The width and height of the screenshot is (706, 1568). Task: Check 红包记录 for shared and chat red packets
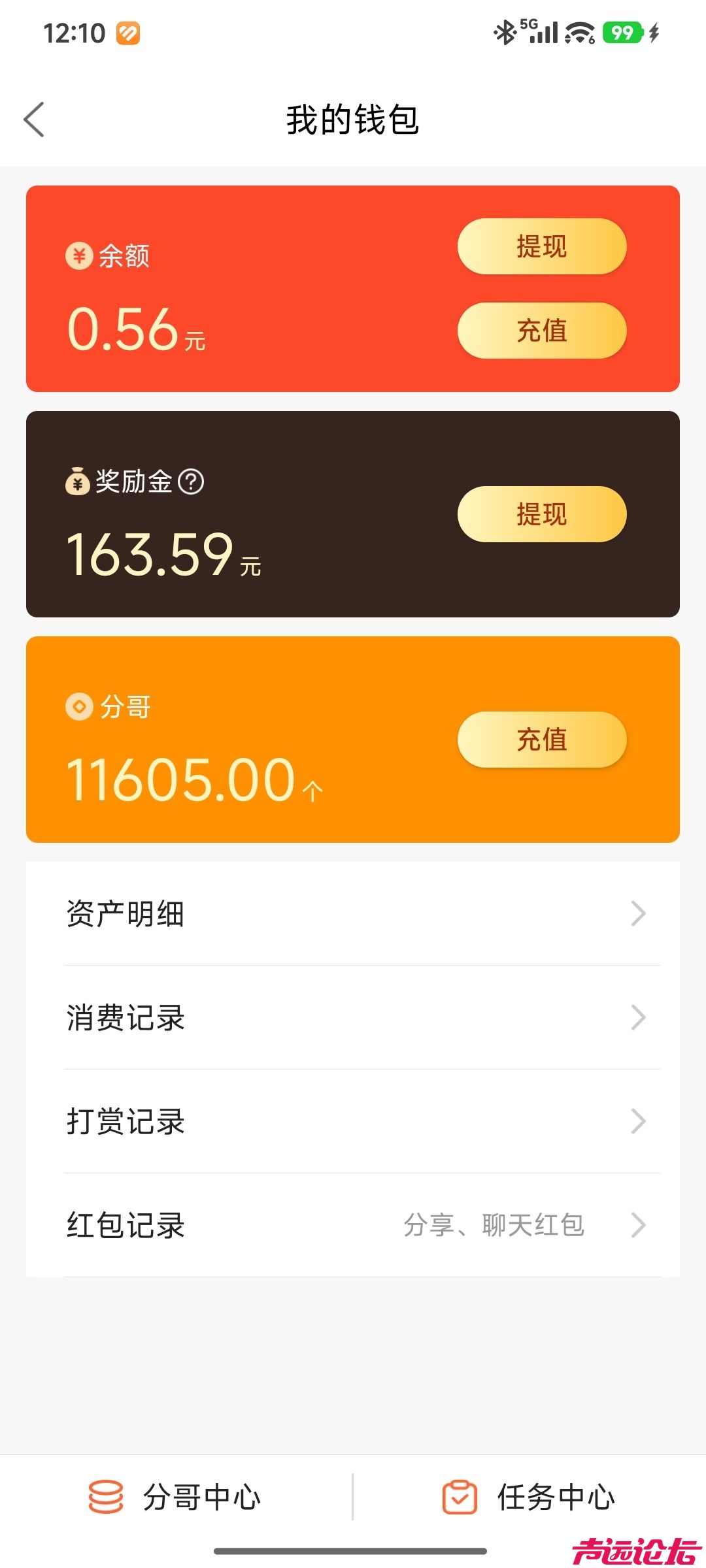353,1225
